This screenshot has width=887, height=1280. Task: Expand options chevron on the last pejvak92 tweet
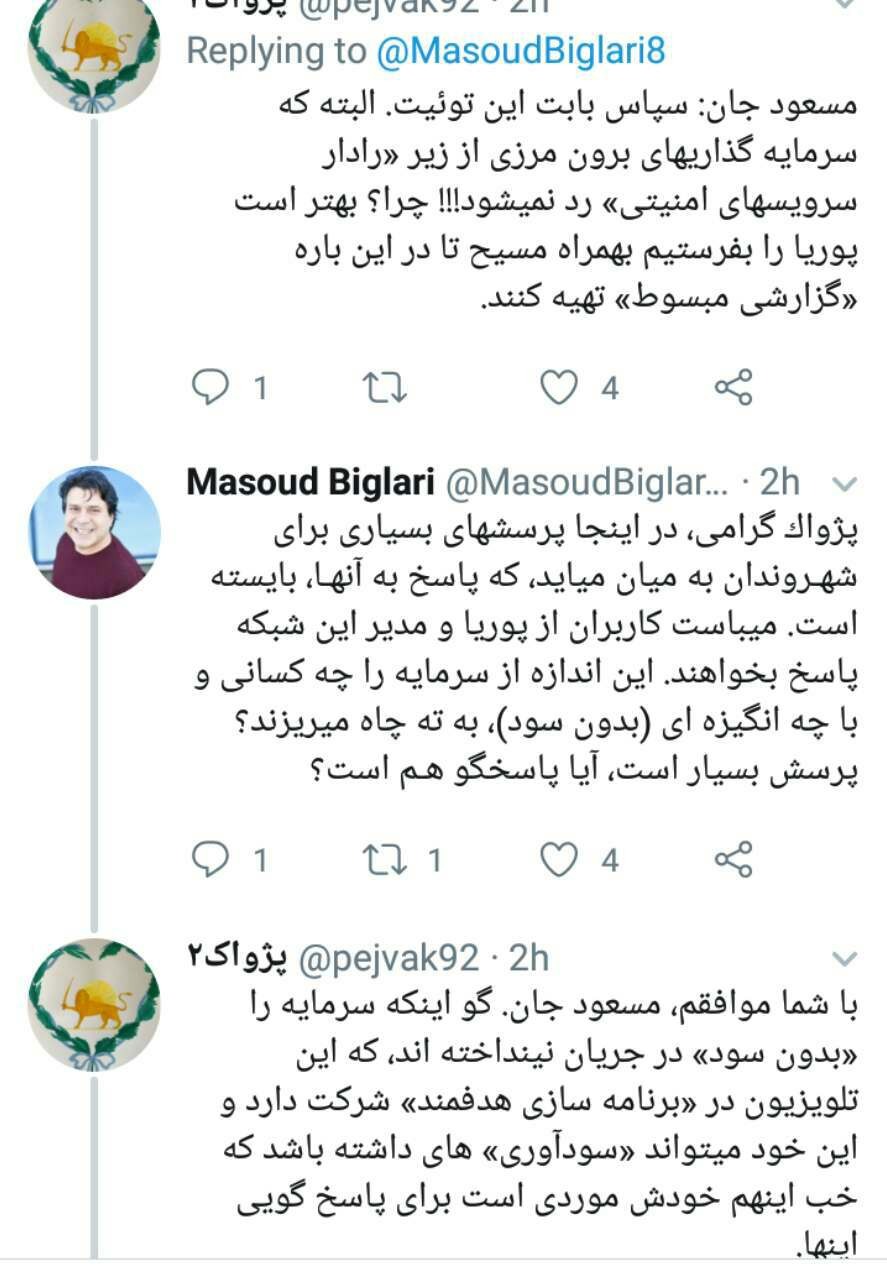coord(845,959)
